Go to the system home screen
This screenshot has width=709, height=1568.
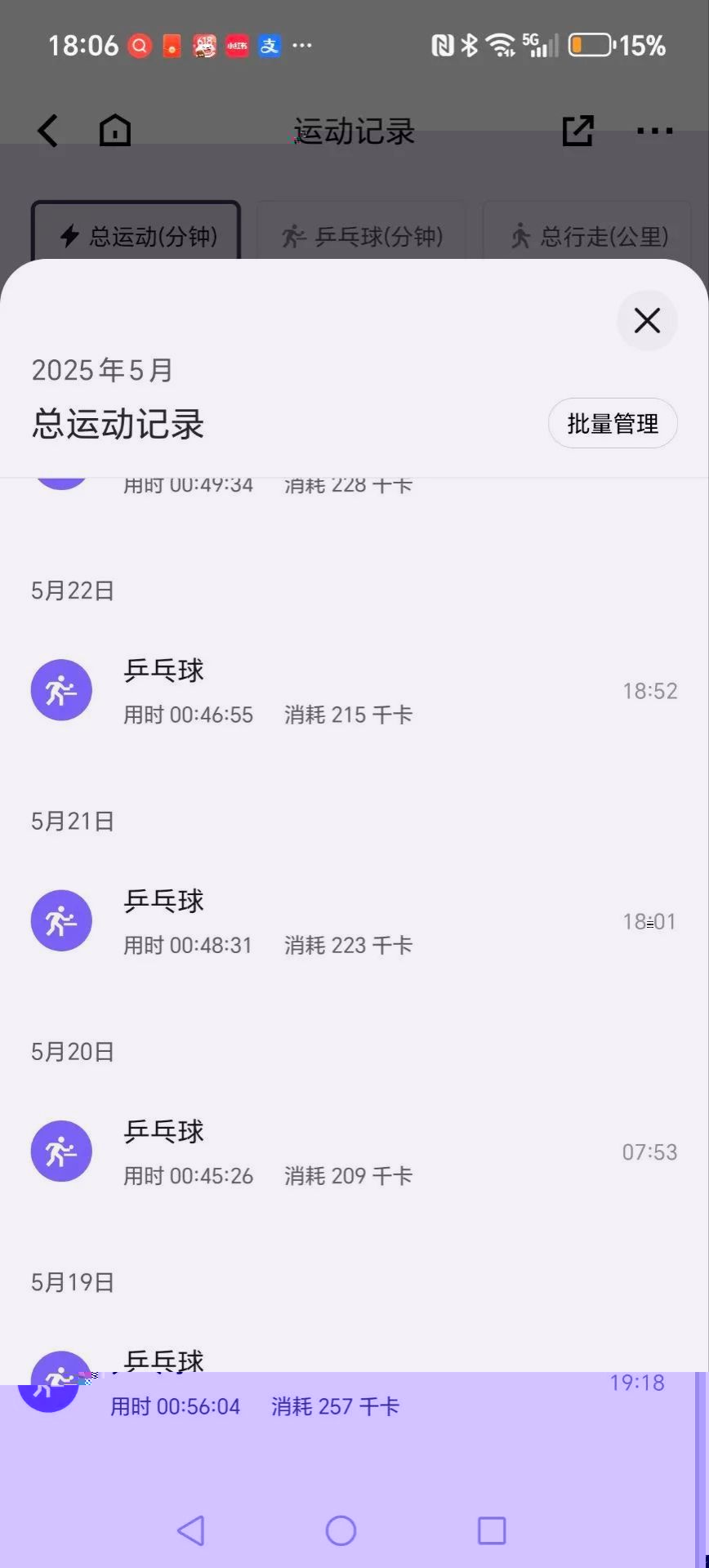click(x=341, y=1530)
